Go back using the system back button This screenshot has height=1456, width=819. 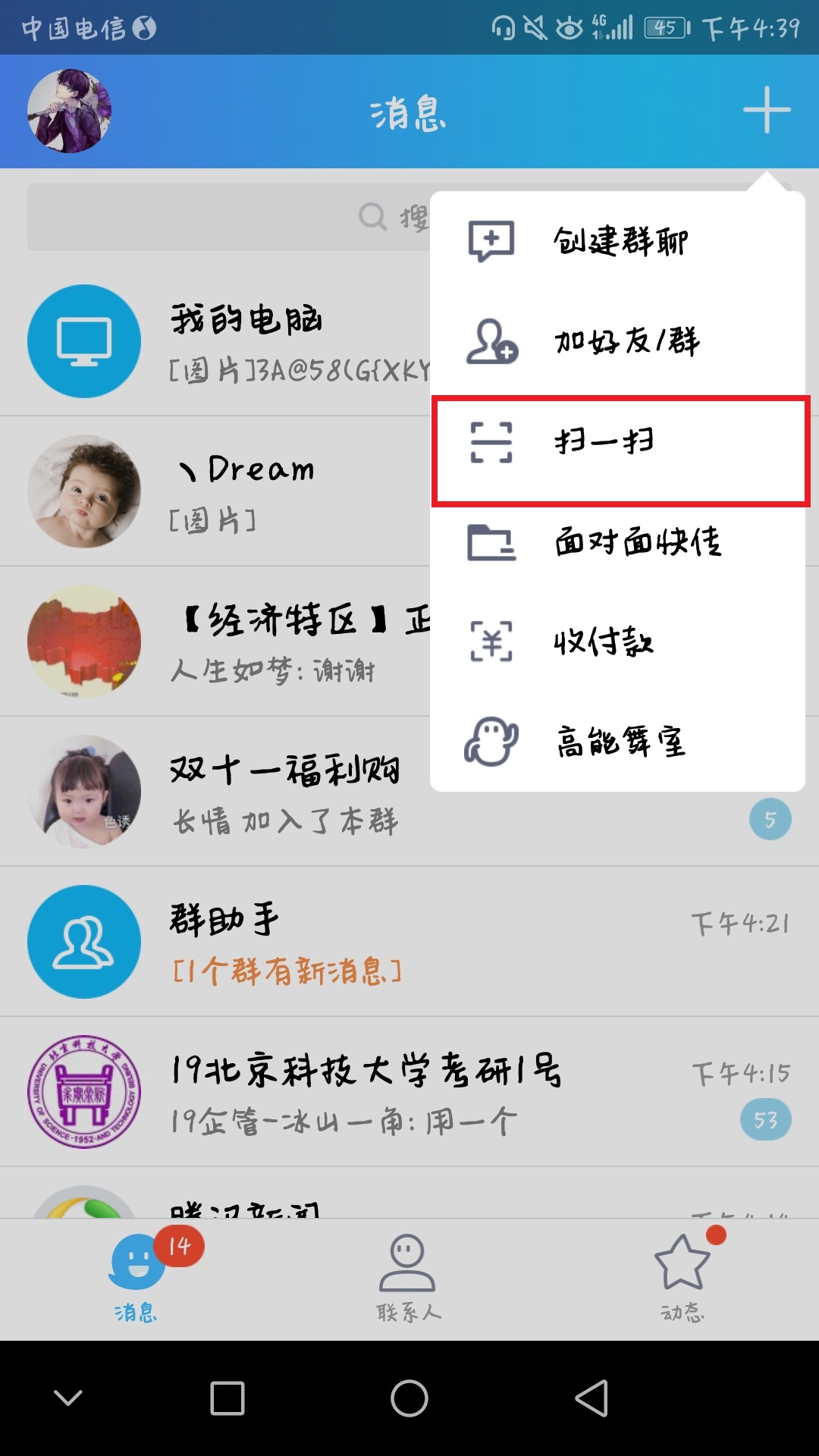(x=591, y=1398)
